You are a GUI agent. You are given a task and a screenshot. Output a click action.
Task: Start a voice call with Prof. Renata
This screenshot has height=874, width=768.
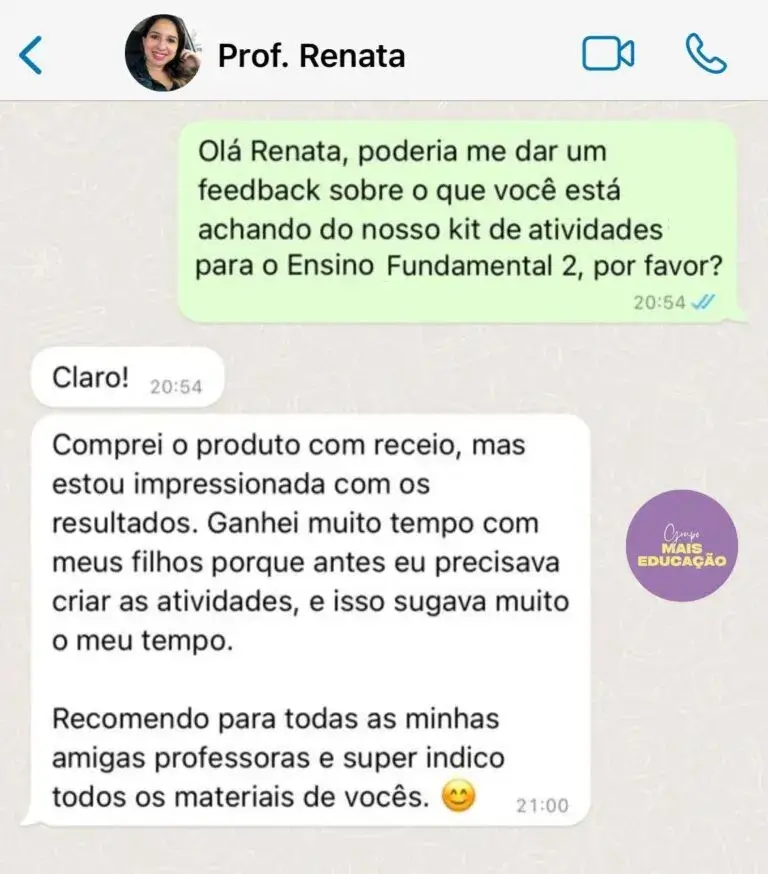point(706,54)
